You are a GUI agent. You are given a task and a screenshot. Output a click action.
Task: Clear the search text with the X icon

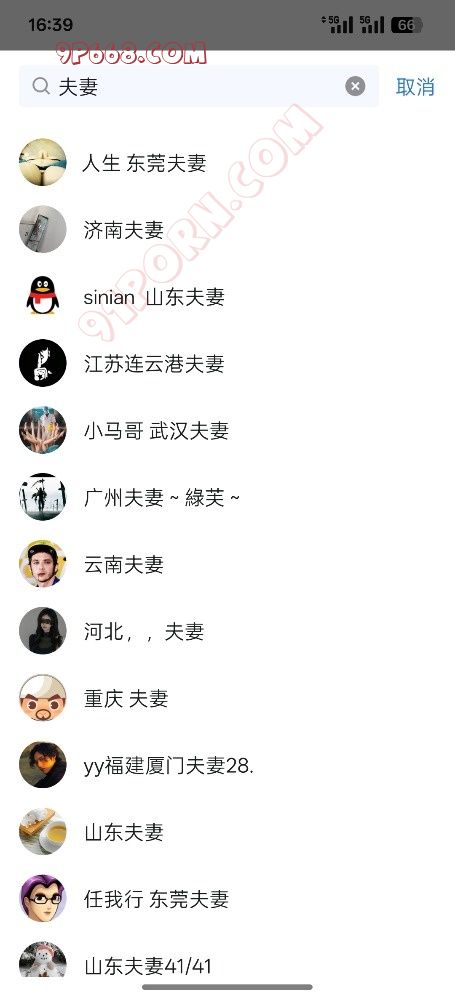[355, 86]
